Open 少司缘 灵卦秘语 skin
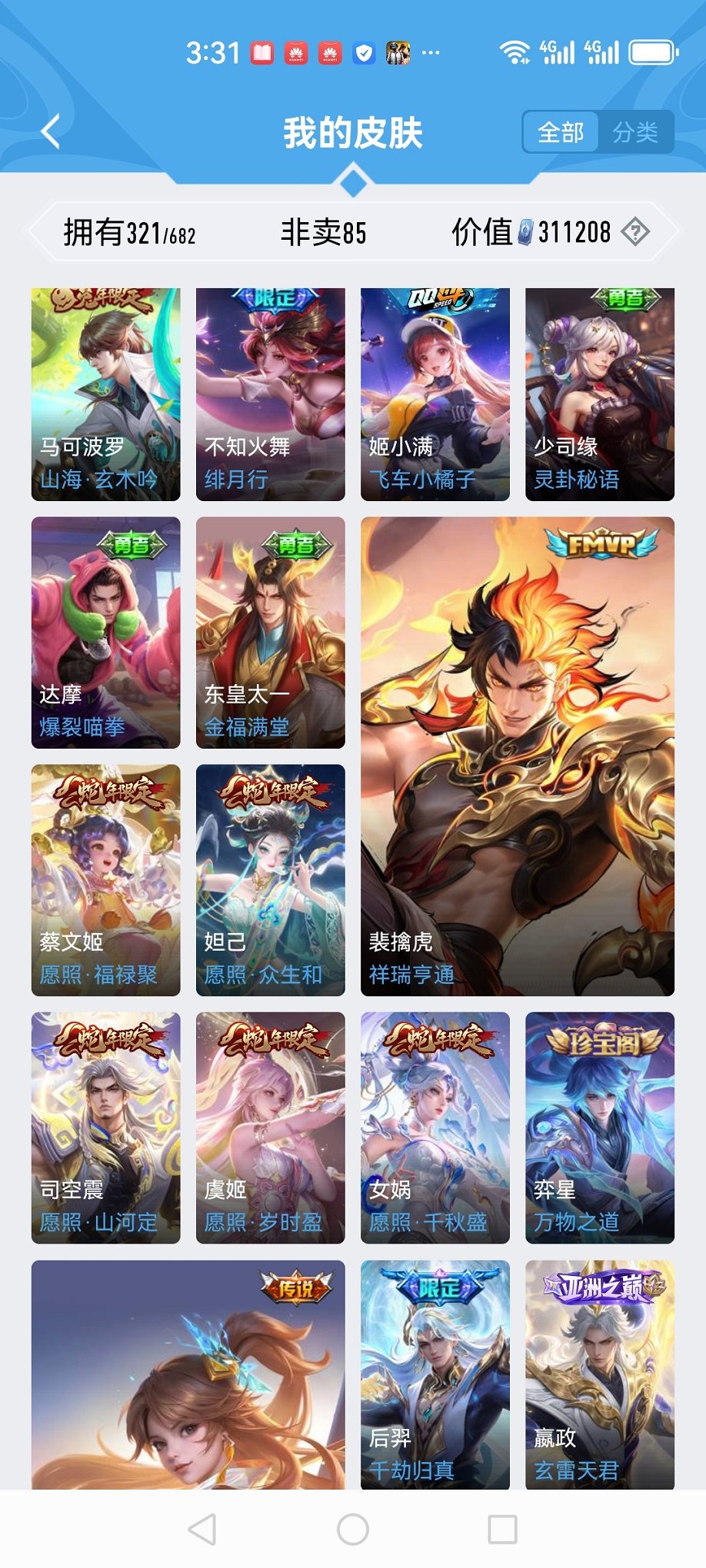The height and width of the screenshot is (1568, 706). (600, 394)
